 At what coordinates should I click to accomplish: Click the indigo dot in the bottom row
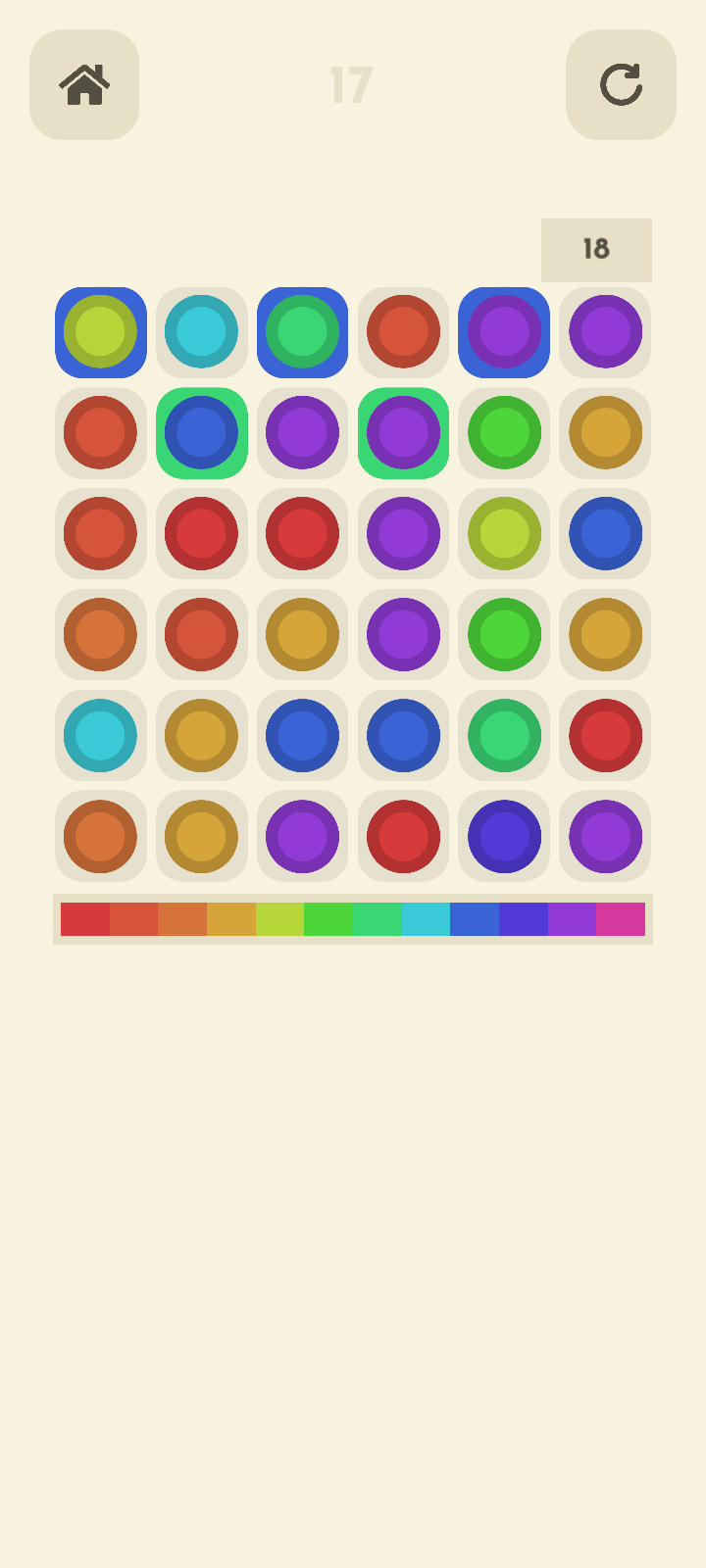tap(503, 836)
